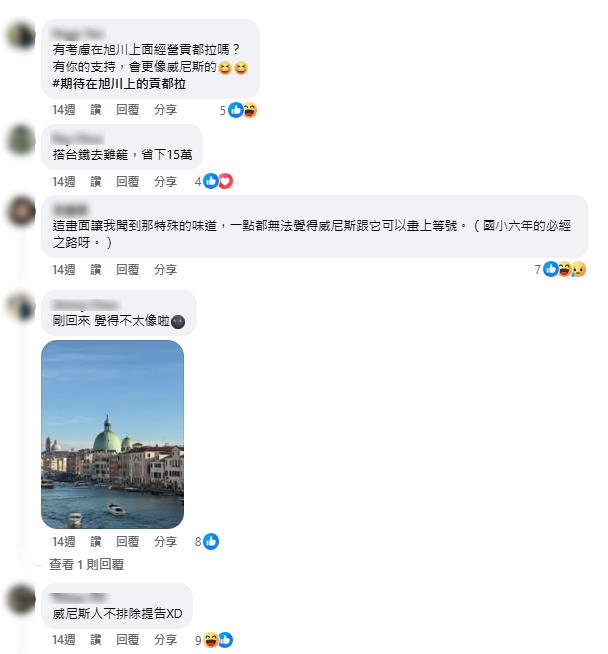Share the 威尼斯人不排除提告XD comment
The image size is (608, 654).
(x=165, y=640)
